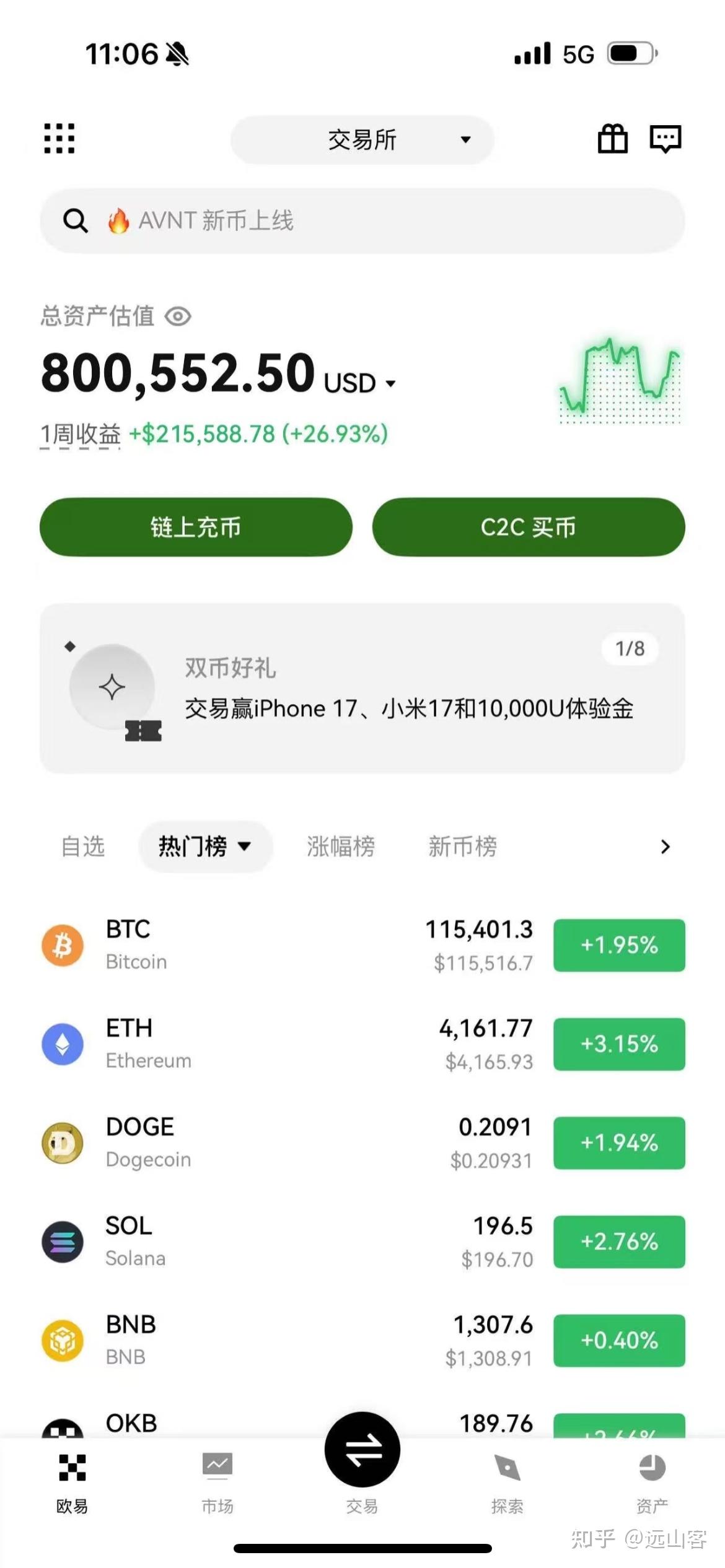Tap the BNB coin icon
The width and height of the screenshot is (725, 1568).
[x=63, y=1341]
